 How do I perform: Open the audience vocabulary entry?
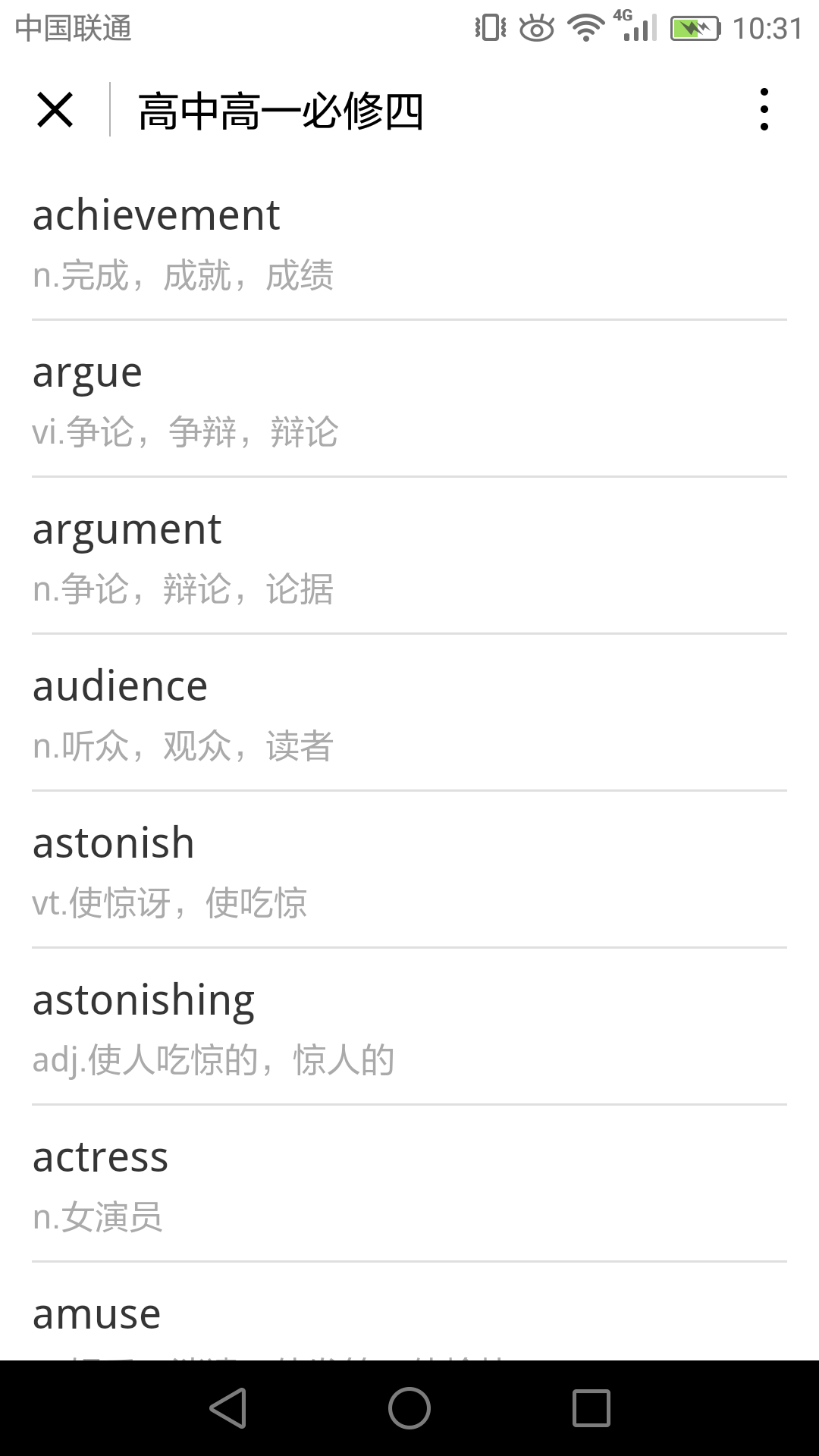(409, 714)
